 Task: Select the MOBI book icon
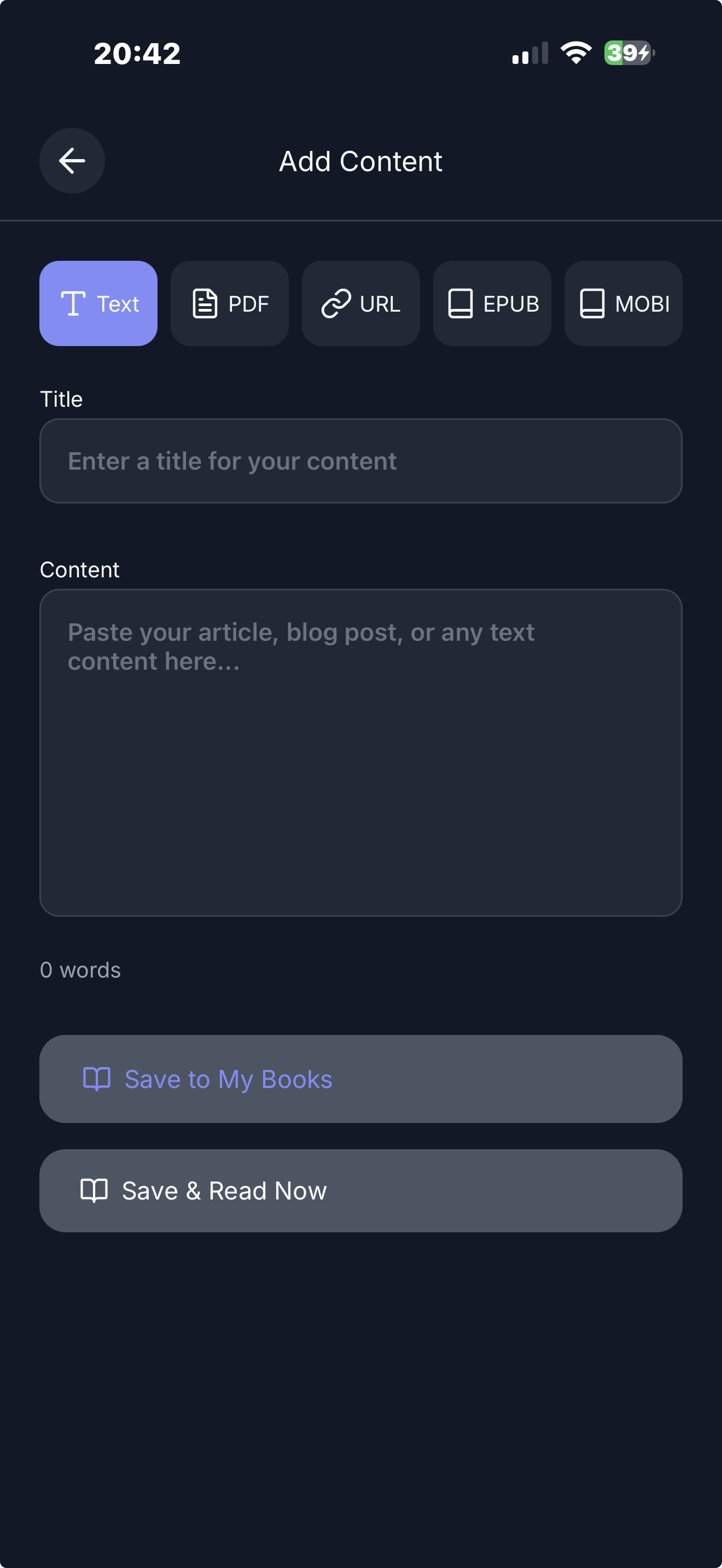pyautogui.click(x=592, y=303)
